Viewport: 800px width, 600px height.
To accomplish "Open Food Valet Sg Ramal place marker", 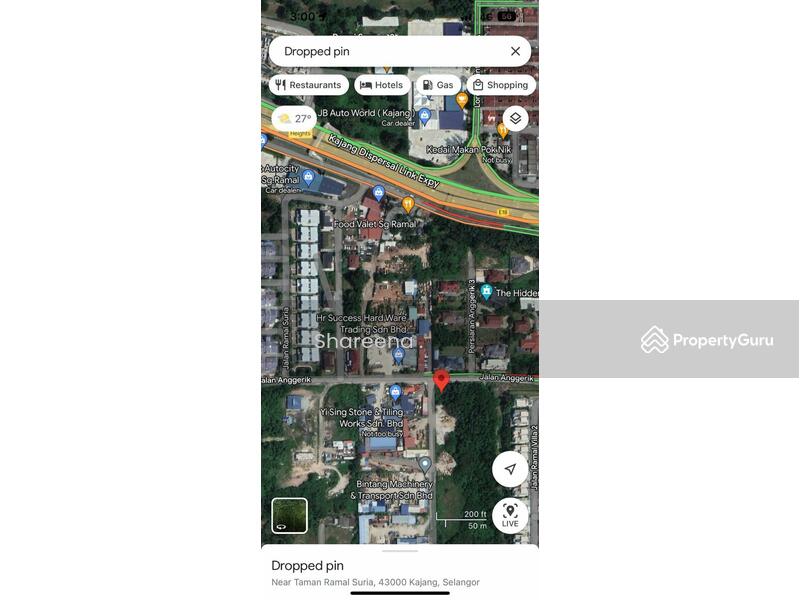I will point(408,205).
